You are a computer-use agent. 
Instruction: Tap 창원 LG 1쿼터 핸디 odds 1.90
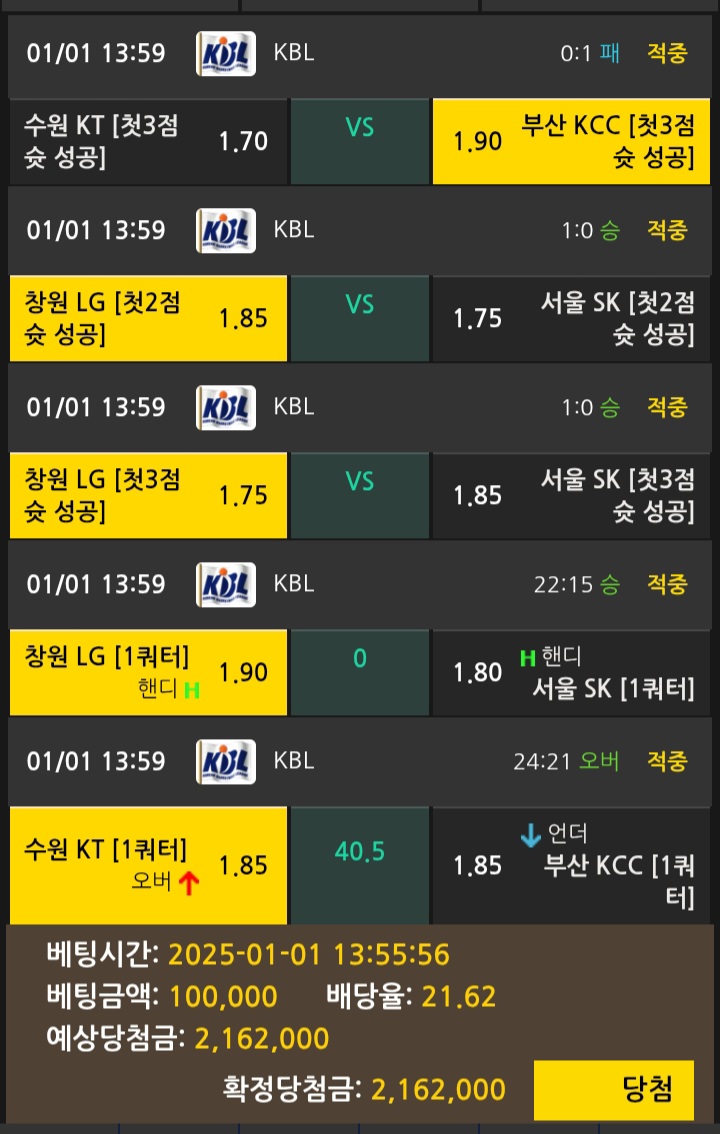coord(148,672)
